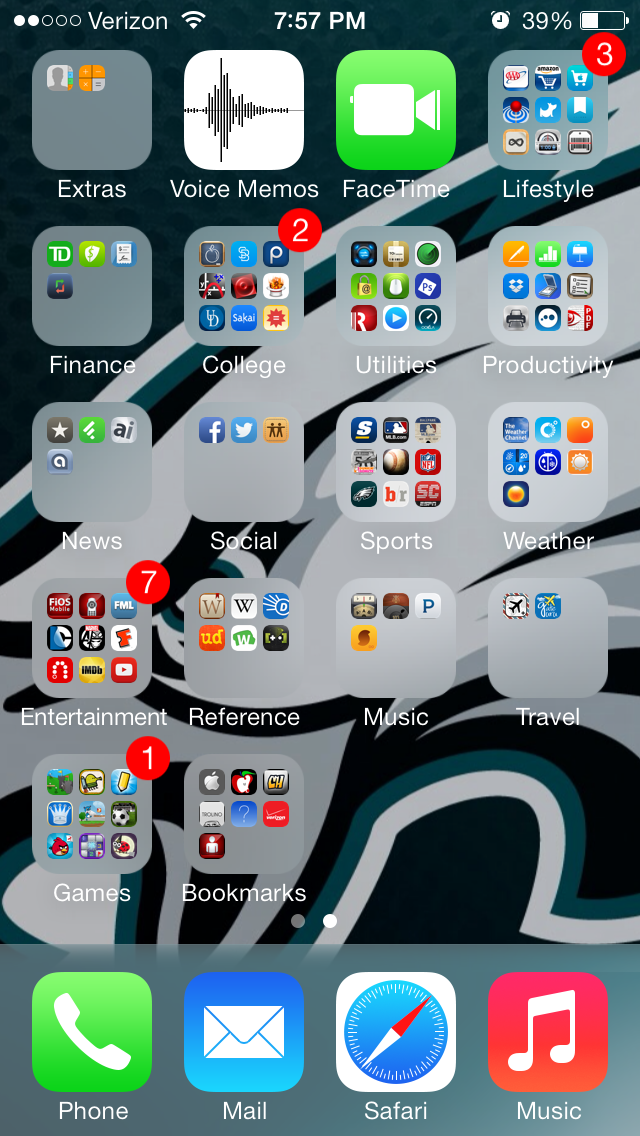
Task: Open the Games folder
Action: [92, 814]
